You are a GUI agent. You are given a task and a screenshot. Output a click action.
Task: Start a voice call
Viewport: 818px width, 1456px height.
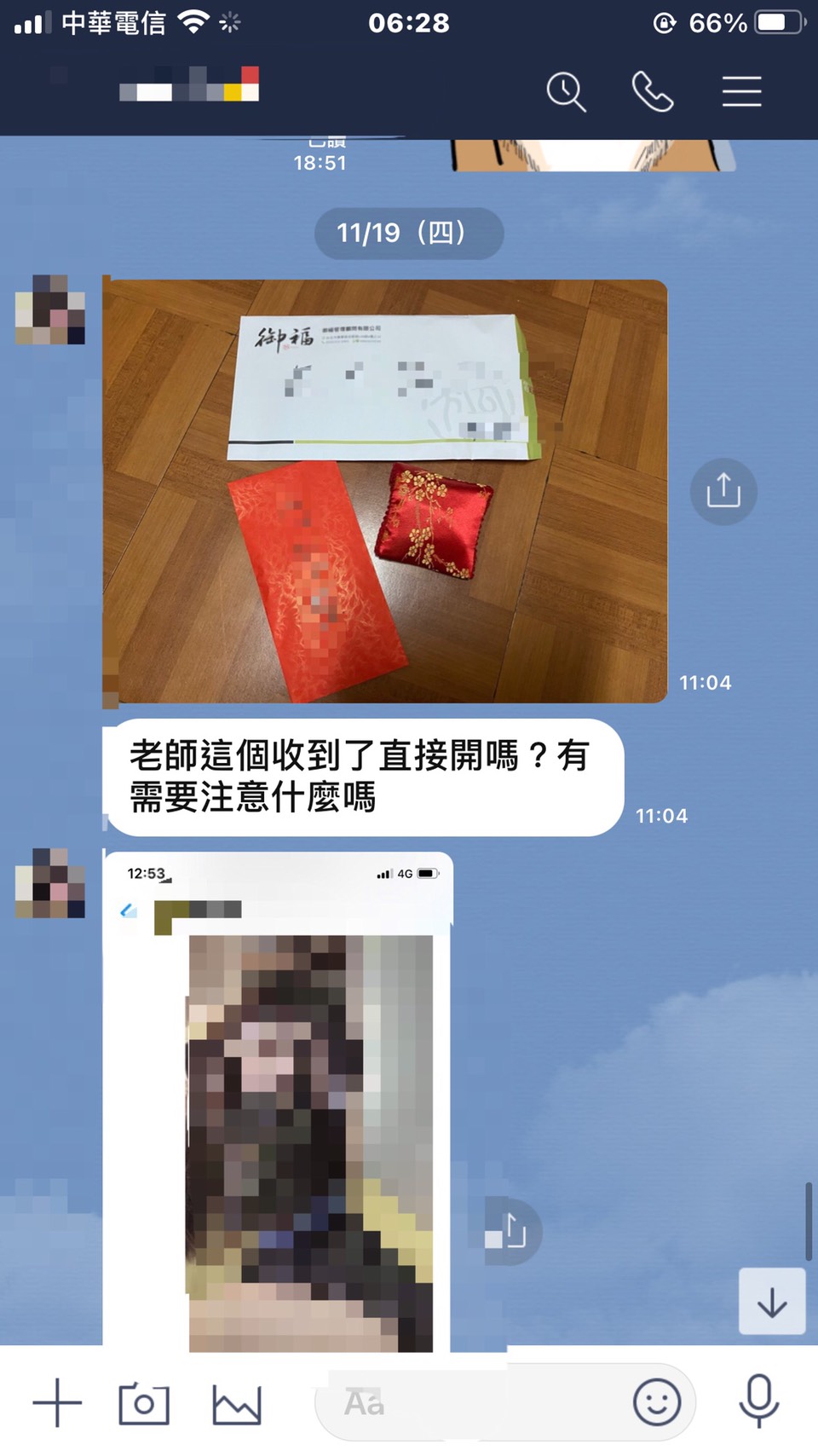653,92
